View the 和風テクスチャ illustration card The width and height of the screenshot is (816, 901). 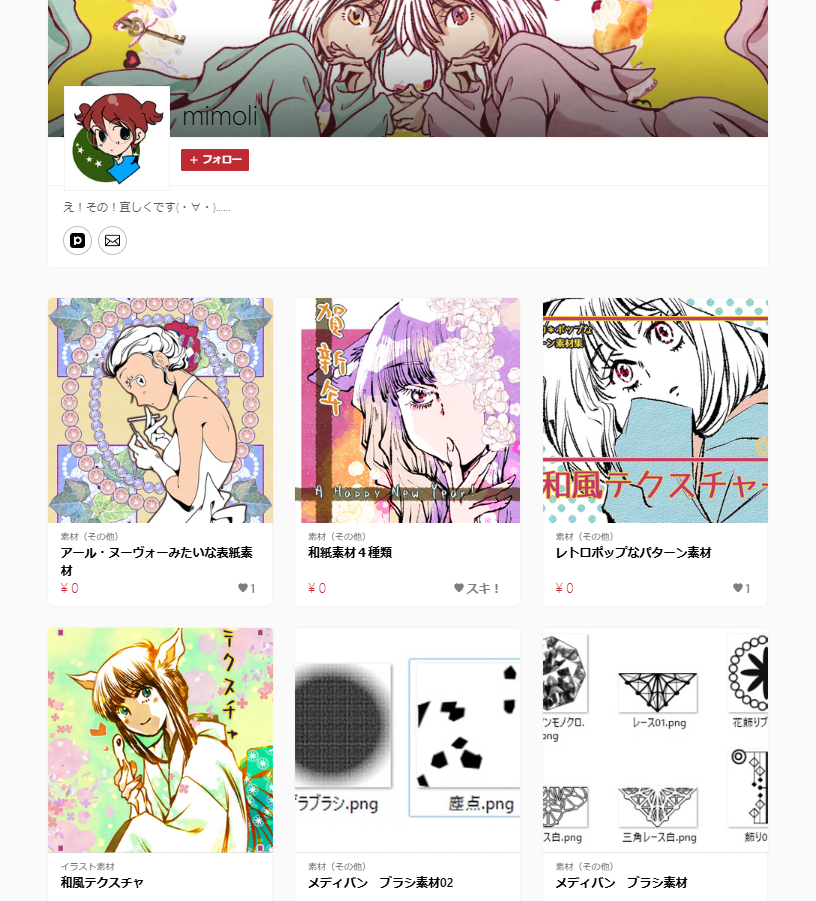coord(160,740)
